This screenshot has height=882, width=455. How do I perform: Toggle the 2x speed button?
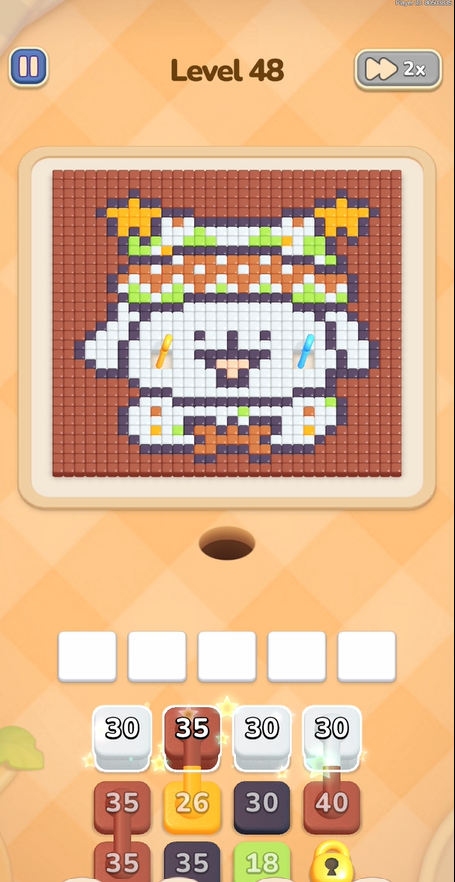pos(398,70)
